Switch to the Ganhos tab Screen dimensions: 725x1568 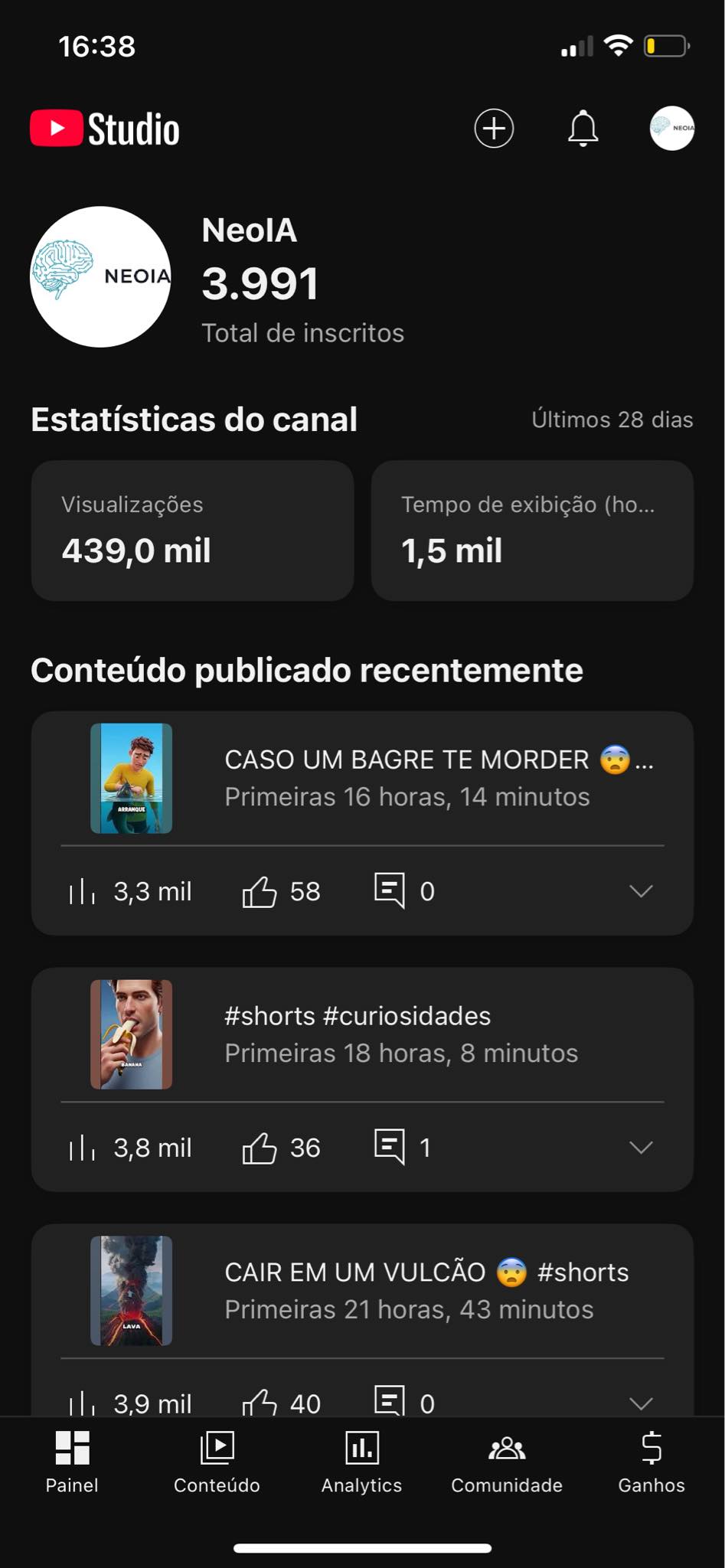tap(652, 1462)
